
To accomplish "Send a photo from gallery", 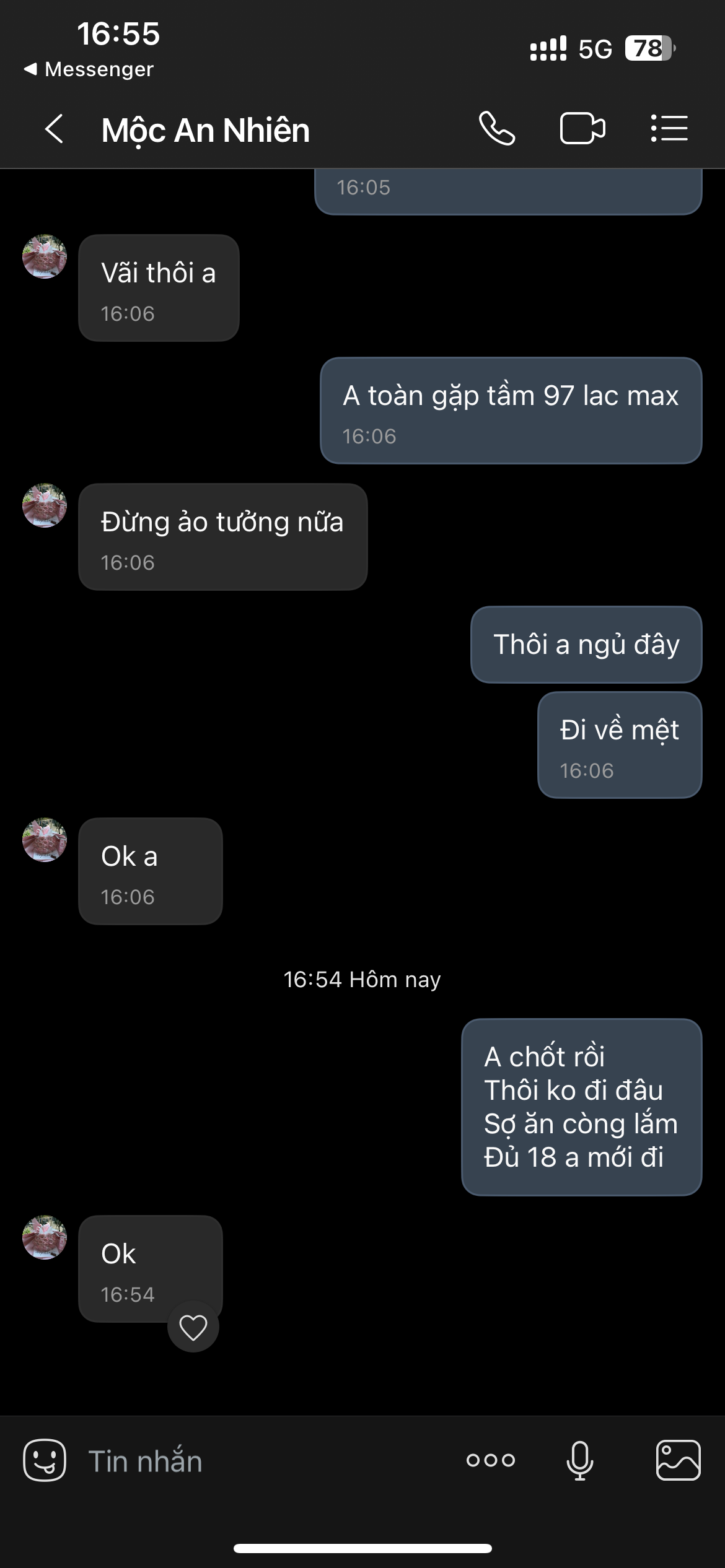I will pos(678,1460).
